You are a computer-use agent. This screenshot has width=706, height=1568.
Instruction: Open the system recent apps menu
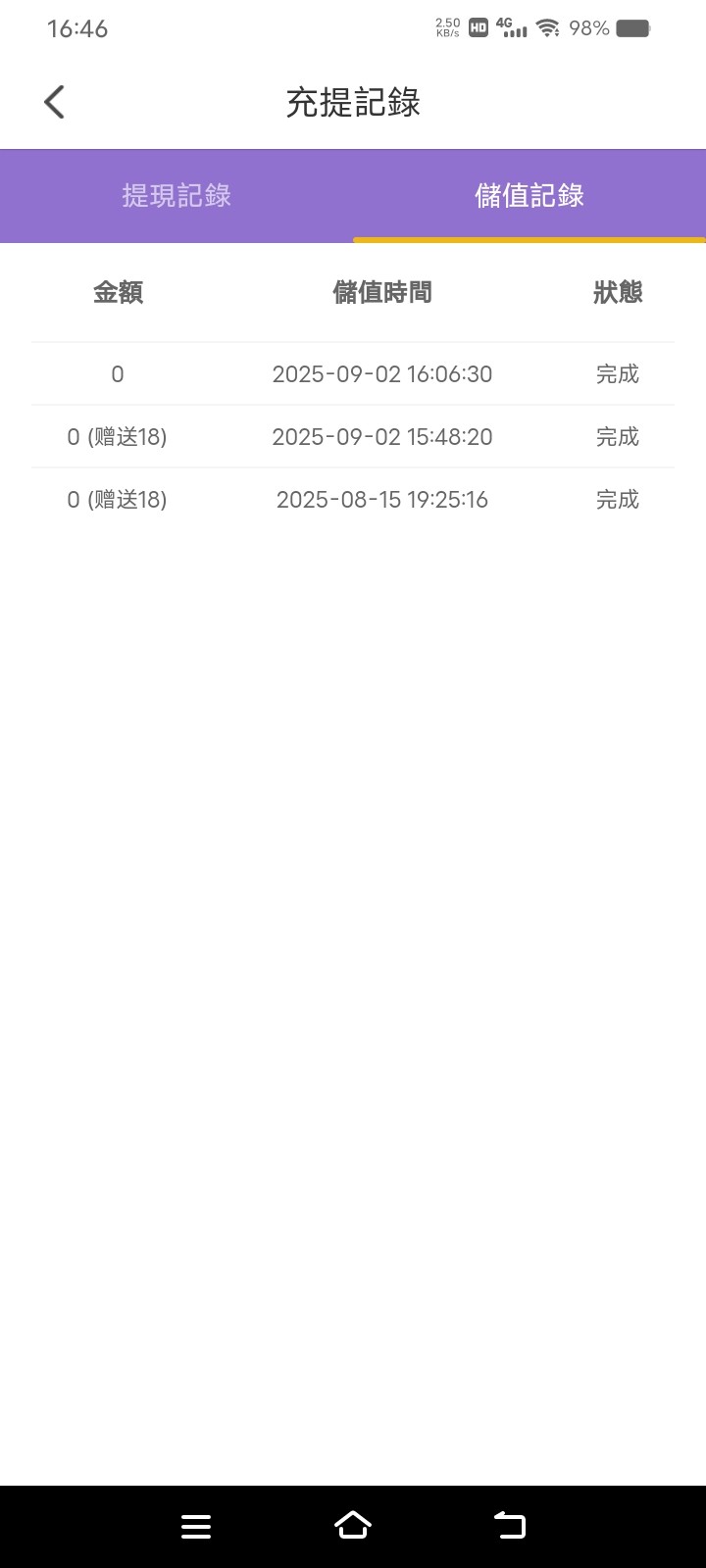[x=196, y=1526]
